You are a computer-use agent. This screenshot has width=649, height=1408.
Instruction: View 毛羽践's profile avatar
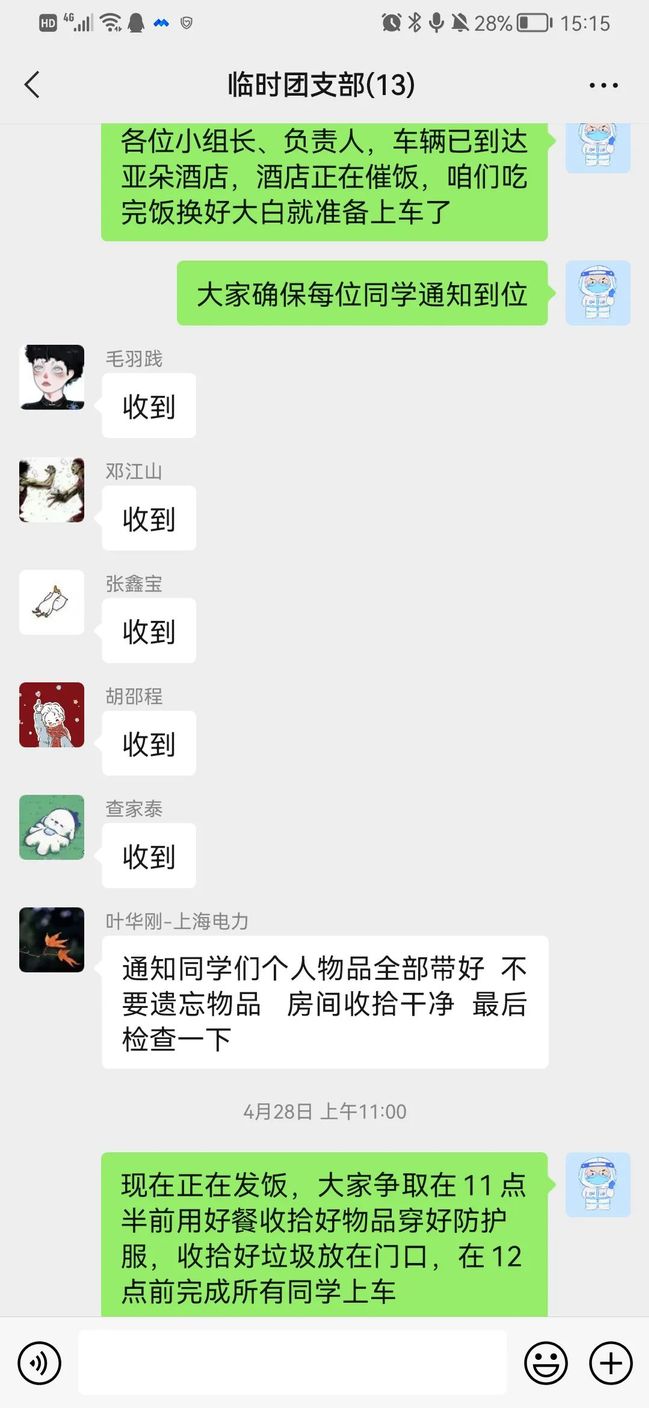pos(52,377)
